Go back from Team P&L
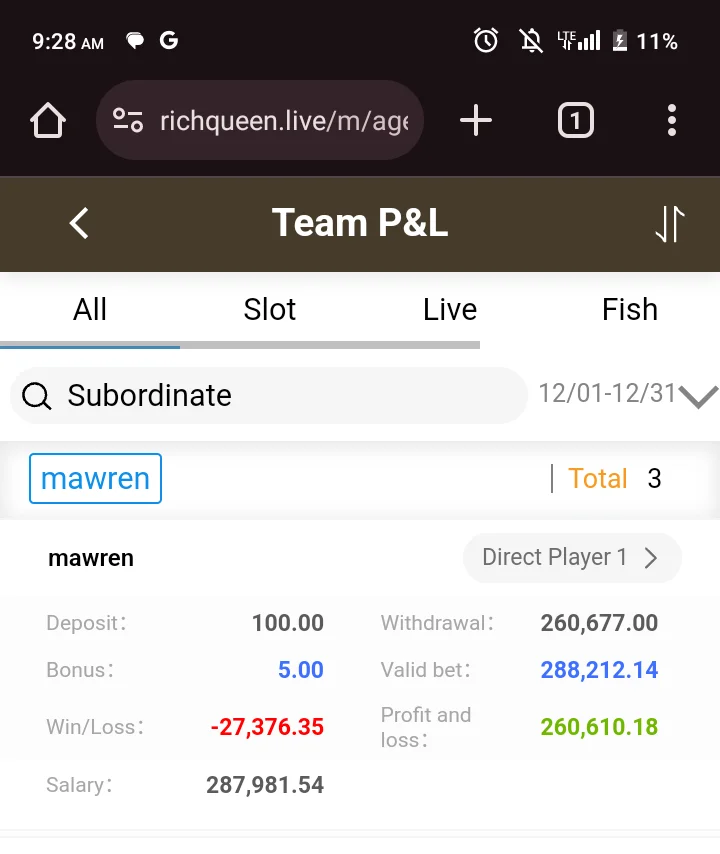 point(79,223)
